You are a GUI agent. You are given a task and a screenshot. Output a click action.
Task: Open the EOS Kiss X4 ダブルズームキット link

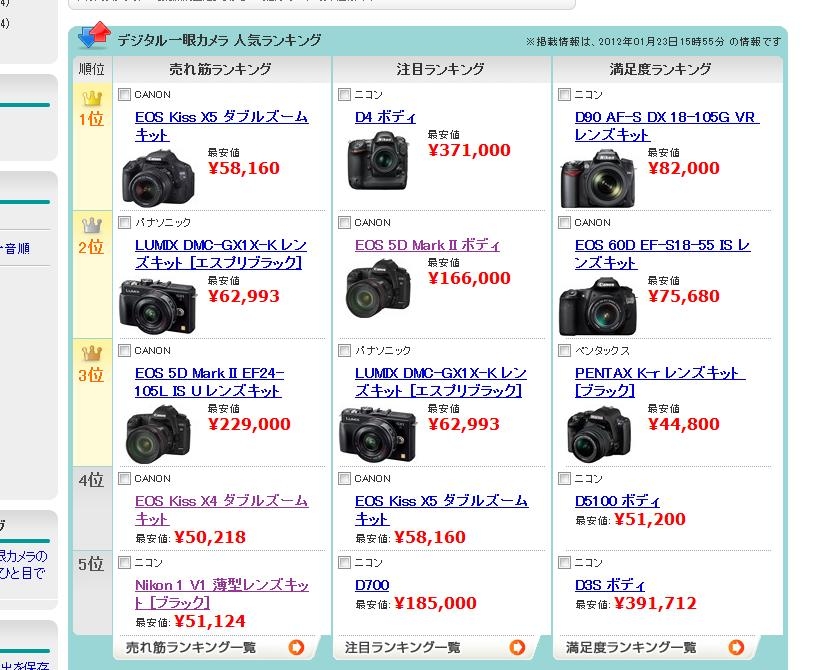(x=221, y=501)
